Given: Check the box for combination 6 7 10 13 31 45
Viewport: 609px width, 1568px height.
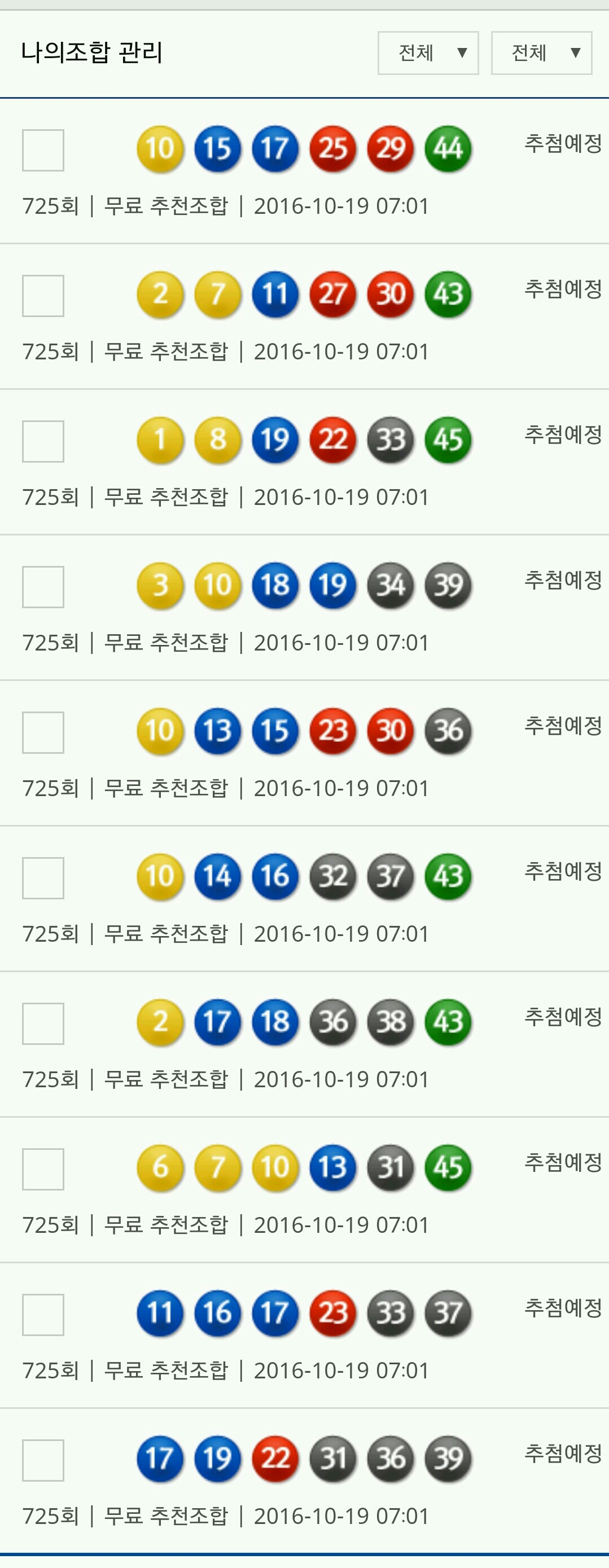Looking at the screenshot, I should point(43,1169).
